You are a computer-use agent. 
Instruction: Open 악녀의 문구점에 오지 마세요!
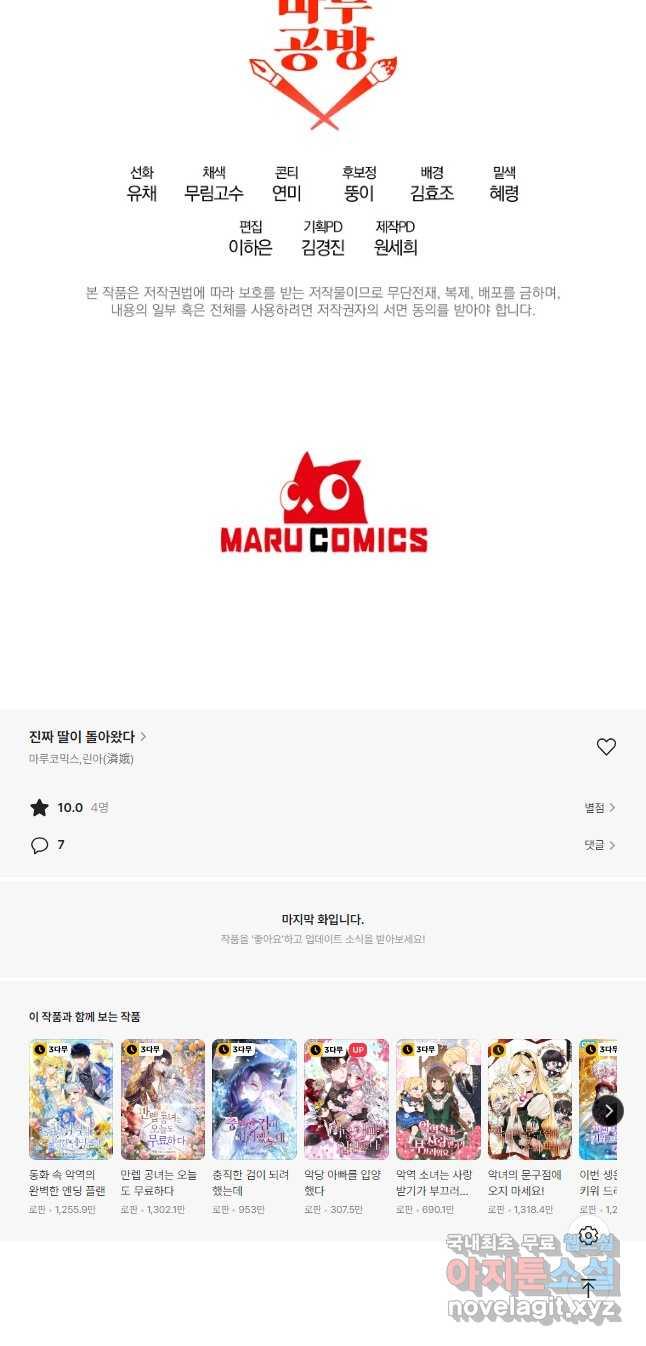pos(530,1099)
